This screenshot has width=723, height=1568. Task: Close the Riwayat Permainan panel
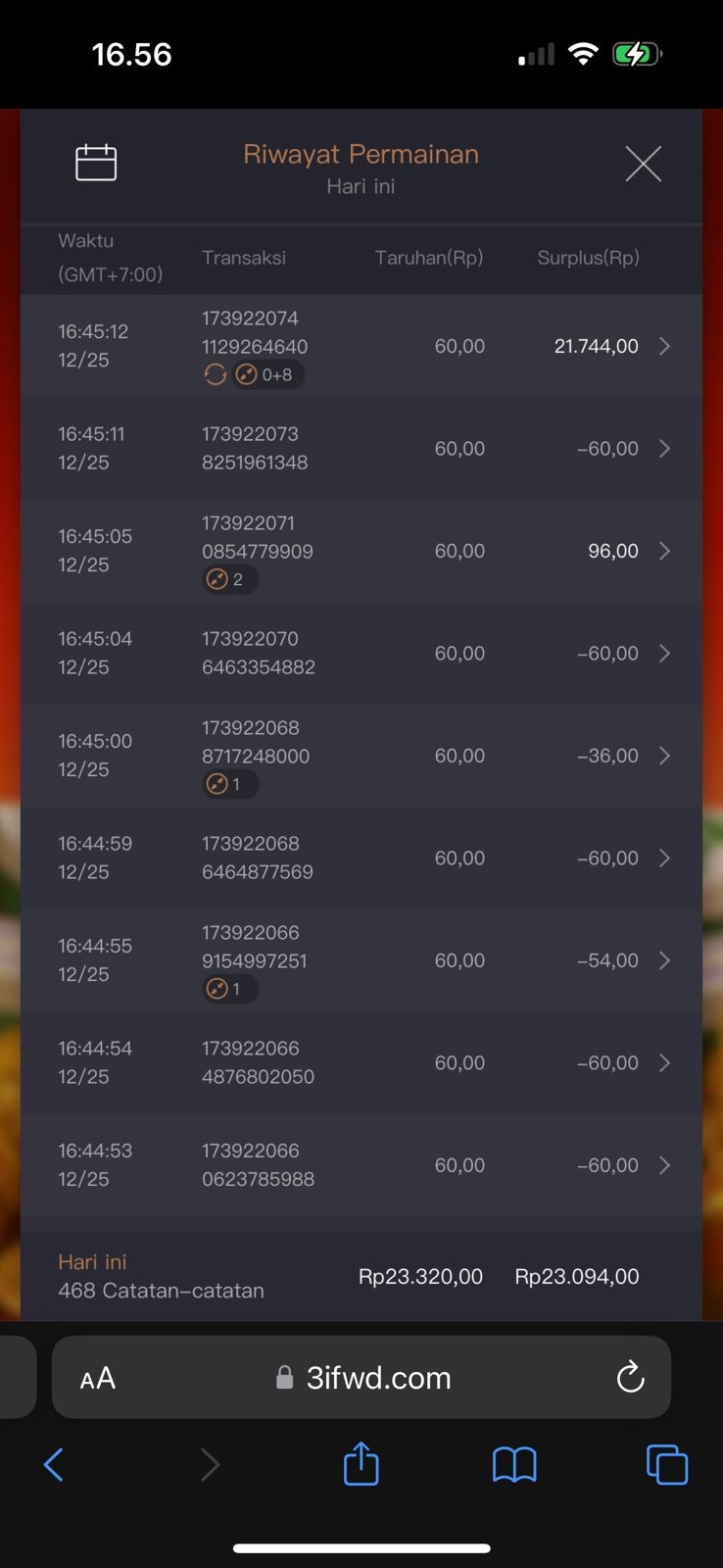(x=643, y=164)
